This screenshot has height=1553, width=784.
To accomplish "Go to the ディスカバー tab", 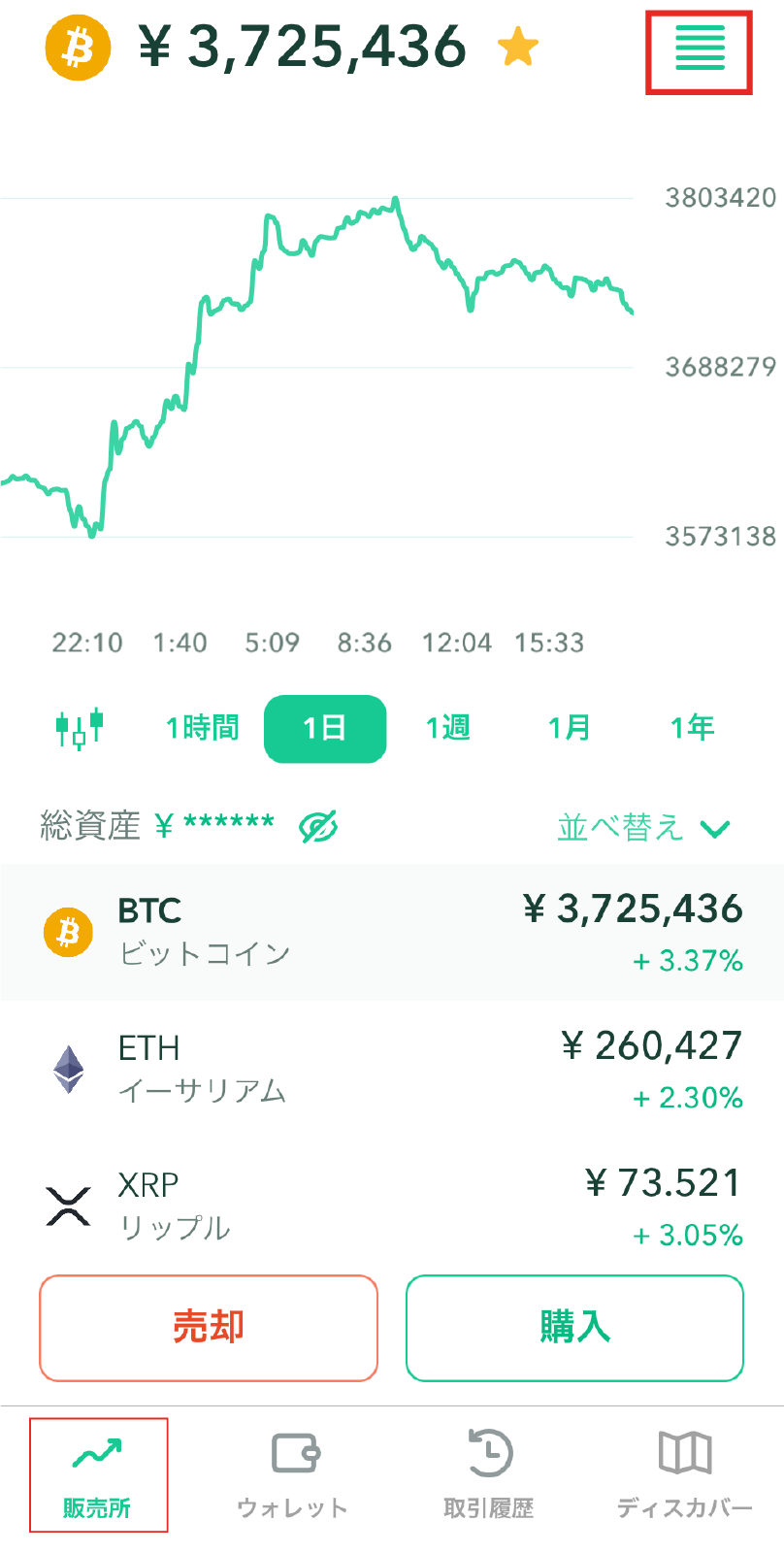I will [x=685, y=1475].
